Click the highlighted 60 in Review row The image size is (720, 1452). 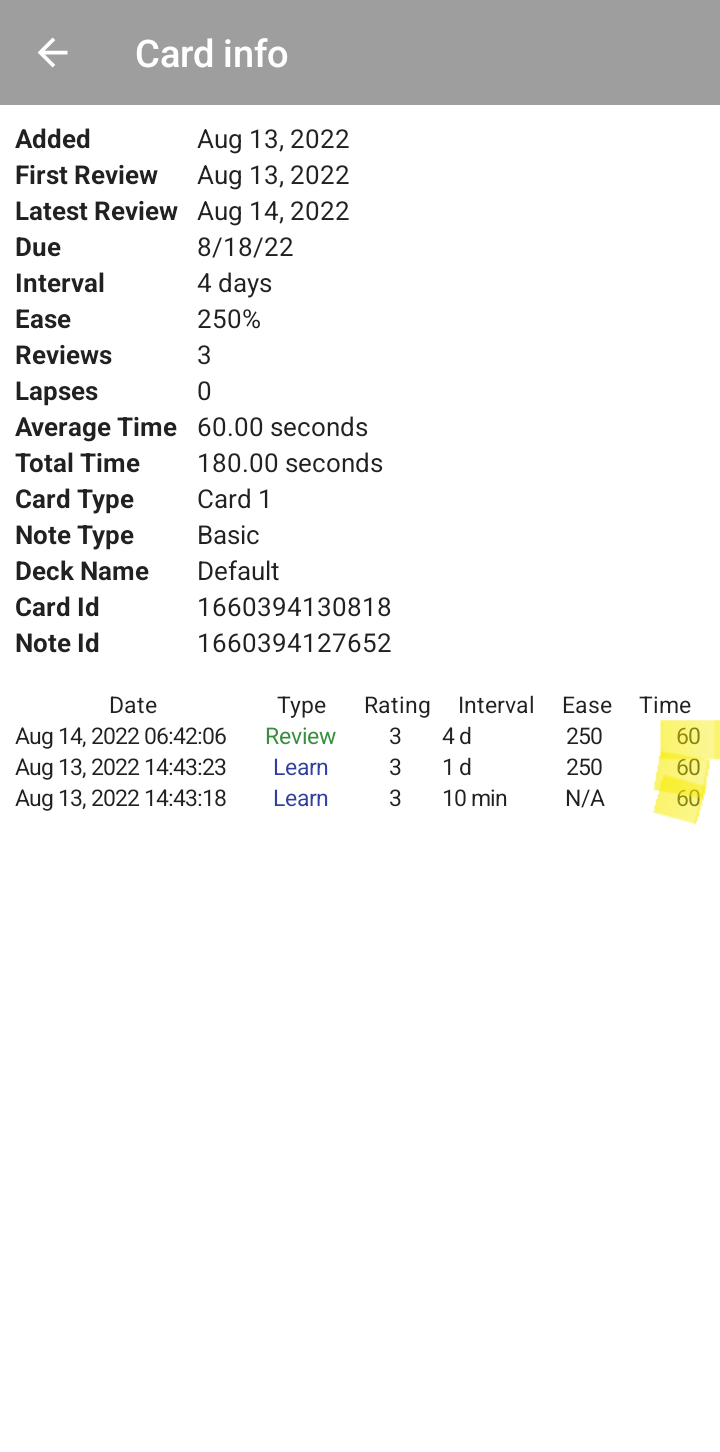pyautogui.click(x=687, y=736)
